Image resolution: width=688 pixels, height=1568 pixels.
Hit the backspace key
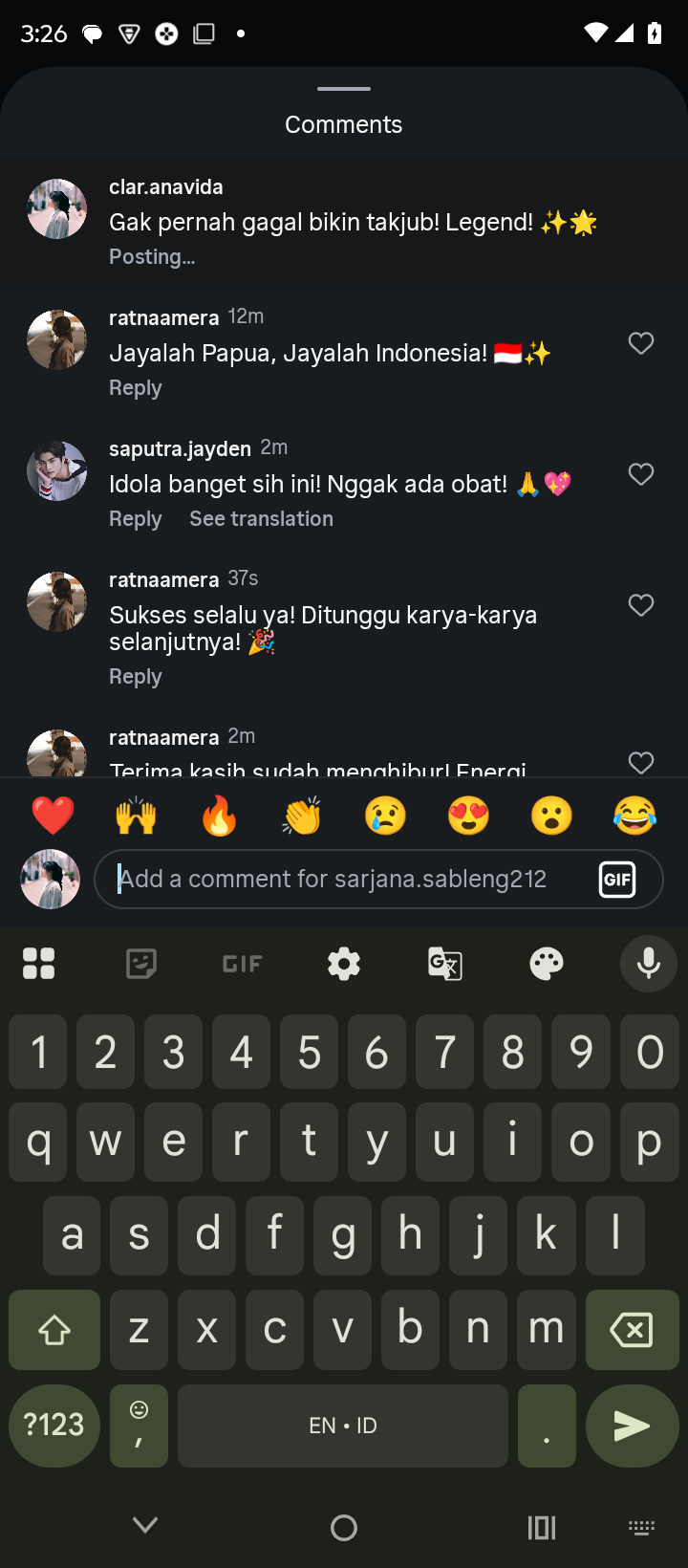[x=630, y=1330]
